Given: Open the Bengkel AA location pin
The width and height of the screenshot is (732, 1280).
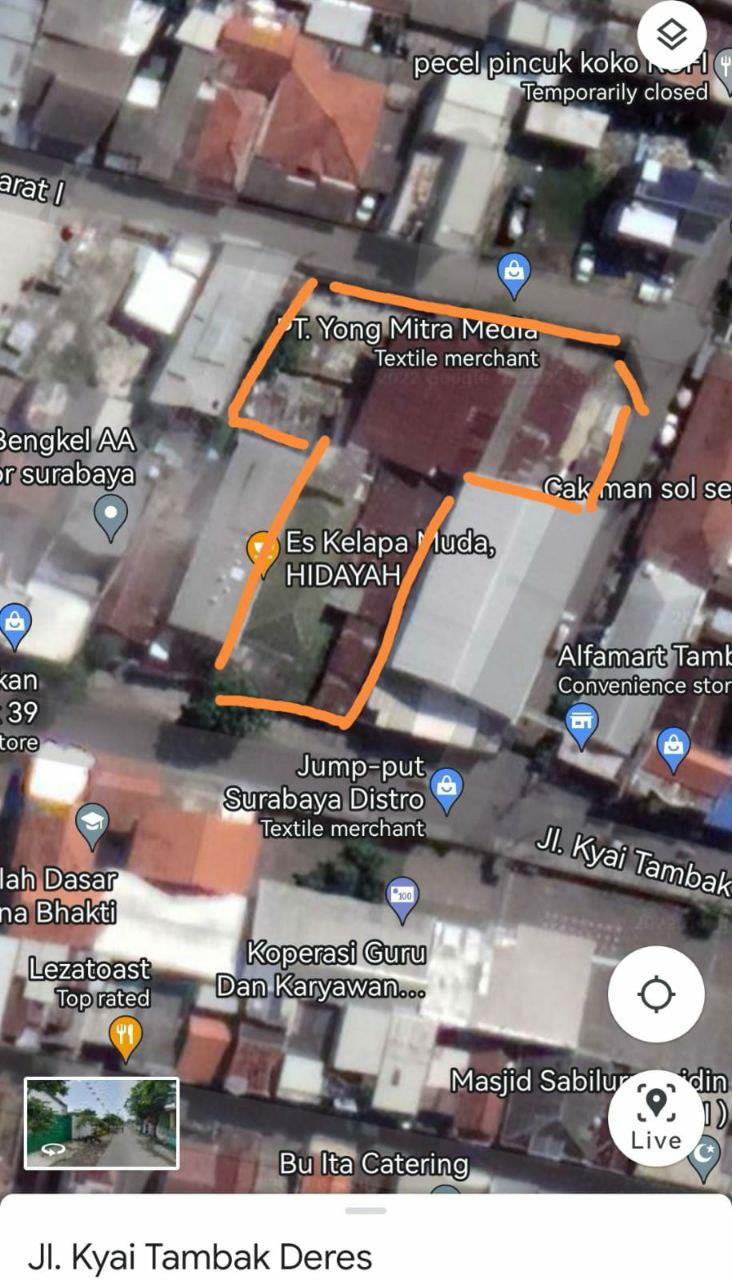Looking at the screenshot, I should click(x=110, y=515).
